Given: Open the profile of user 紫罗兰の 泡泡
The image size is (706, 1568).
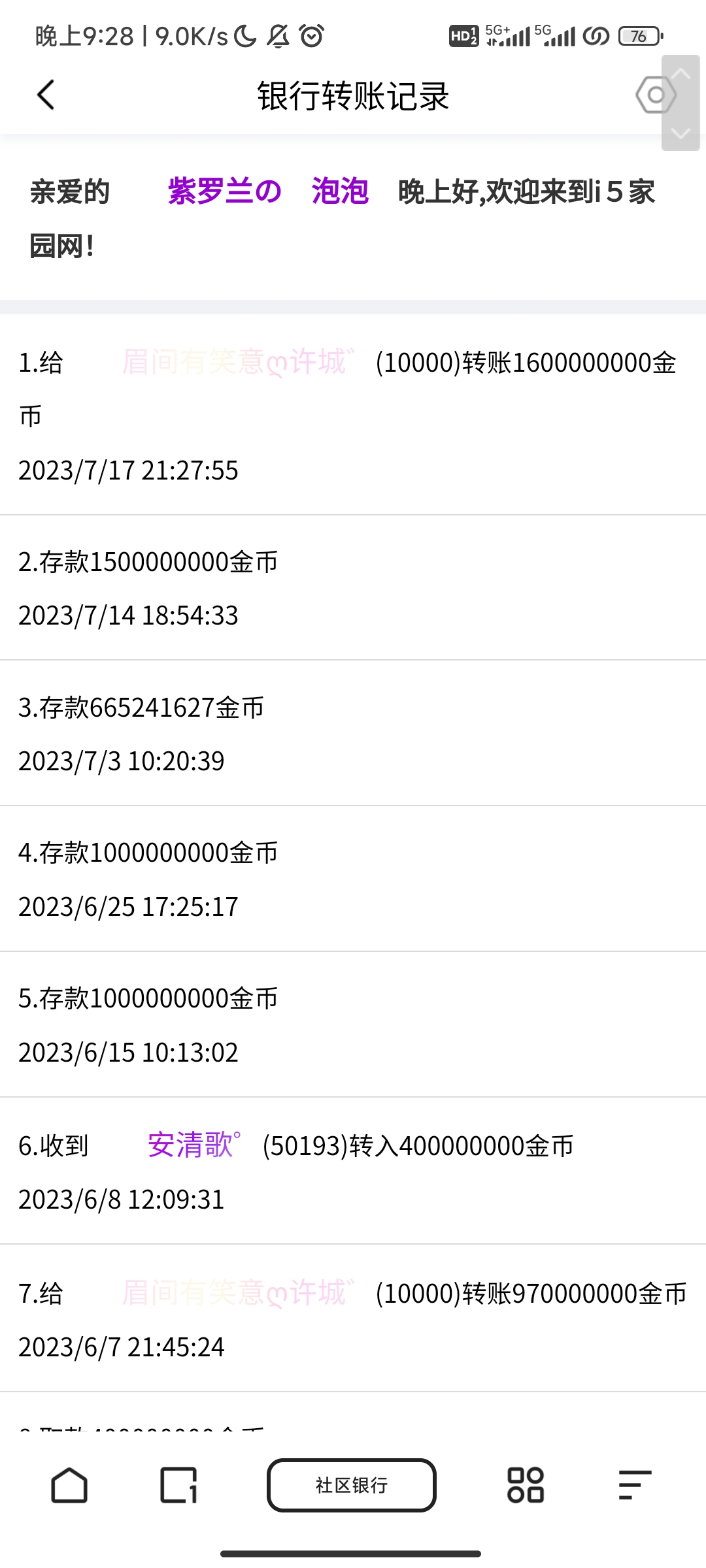Looking at the screenshot, I should pos(268,191).
